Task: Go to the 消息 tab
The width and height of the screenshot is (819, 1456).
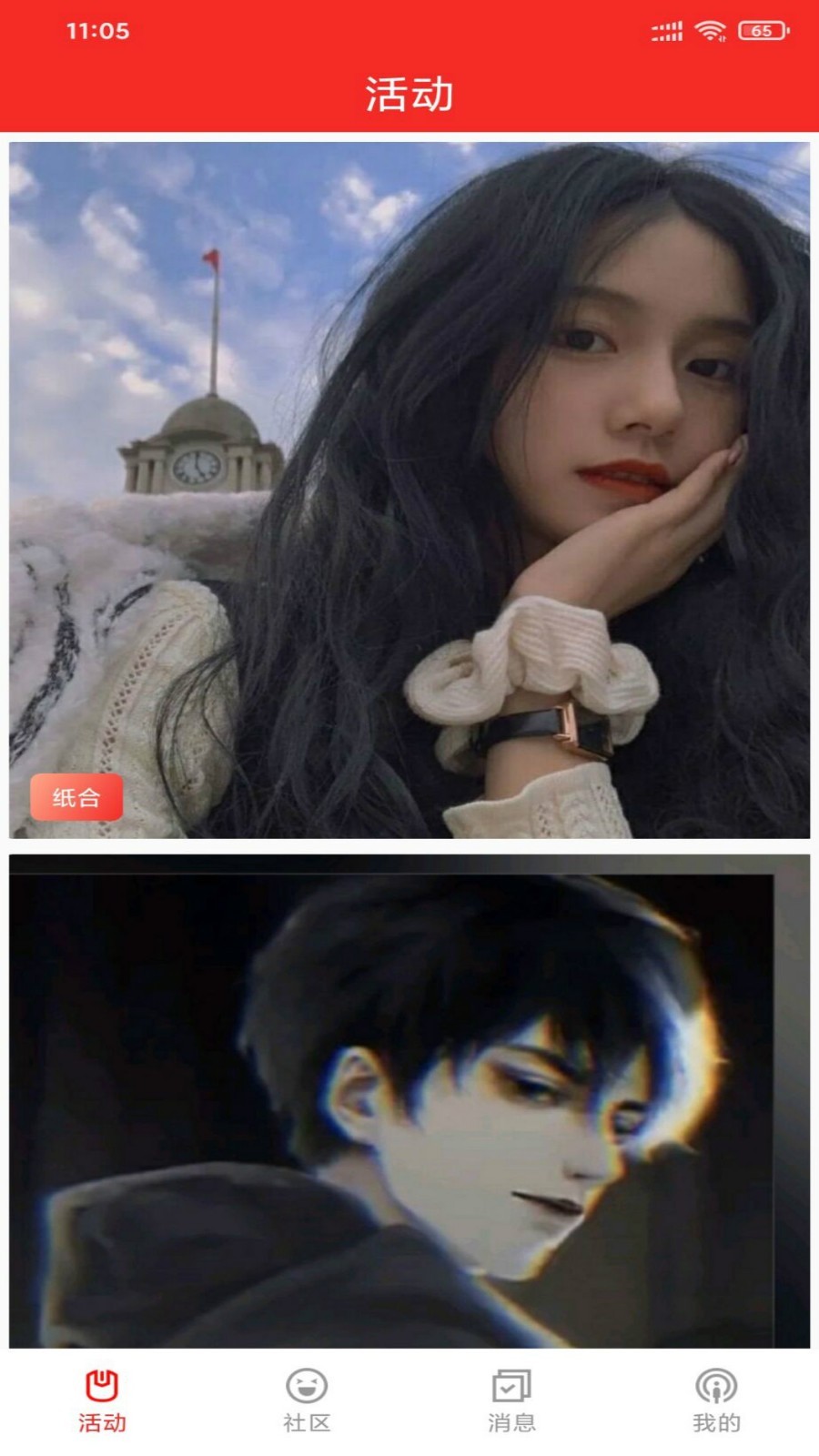Action: coord(511,1401)
